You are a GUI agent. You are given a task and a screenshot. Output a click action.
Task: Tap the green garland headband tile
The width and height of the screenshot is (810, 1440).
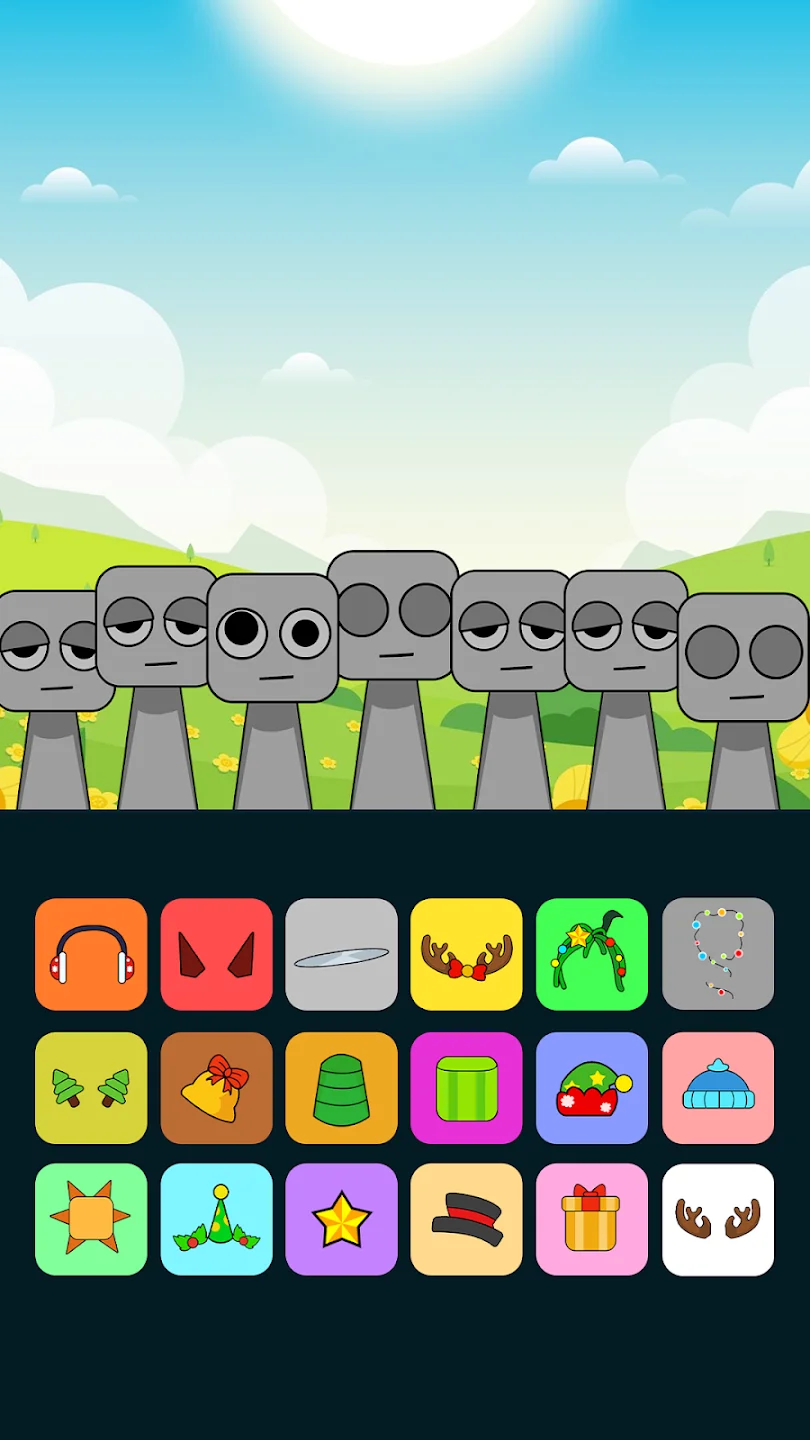pos(592,954)
